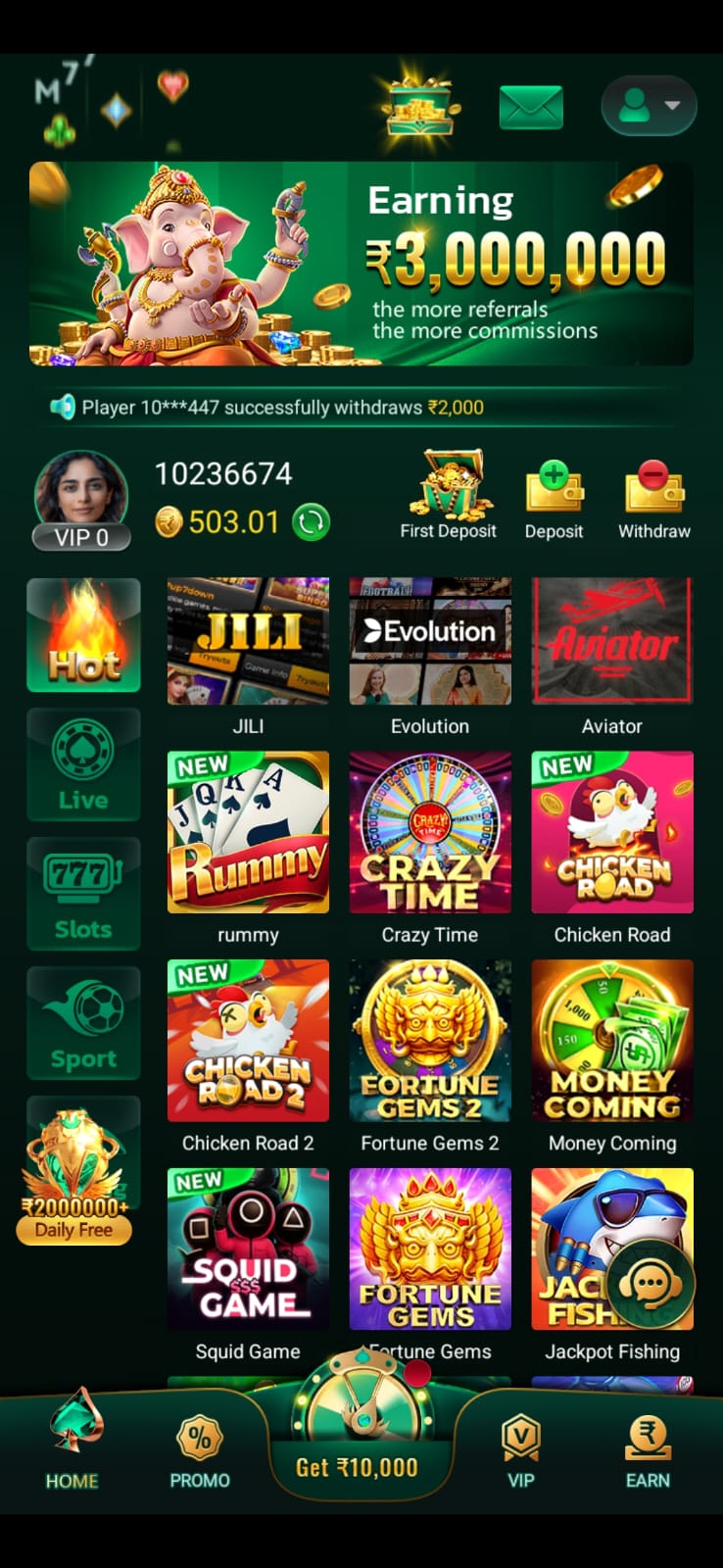Screen dimensions: 723x1568
Task: Select the Slots category
Action: [83, 895]
